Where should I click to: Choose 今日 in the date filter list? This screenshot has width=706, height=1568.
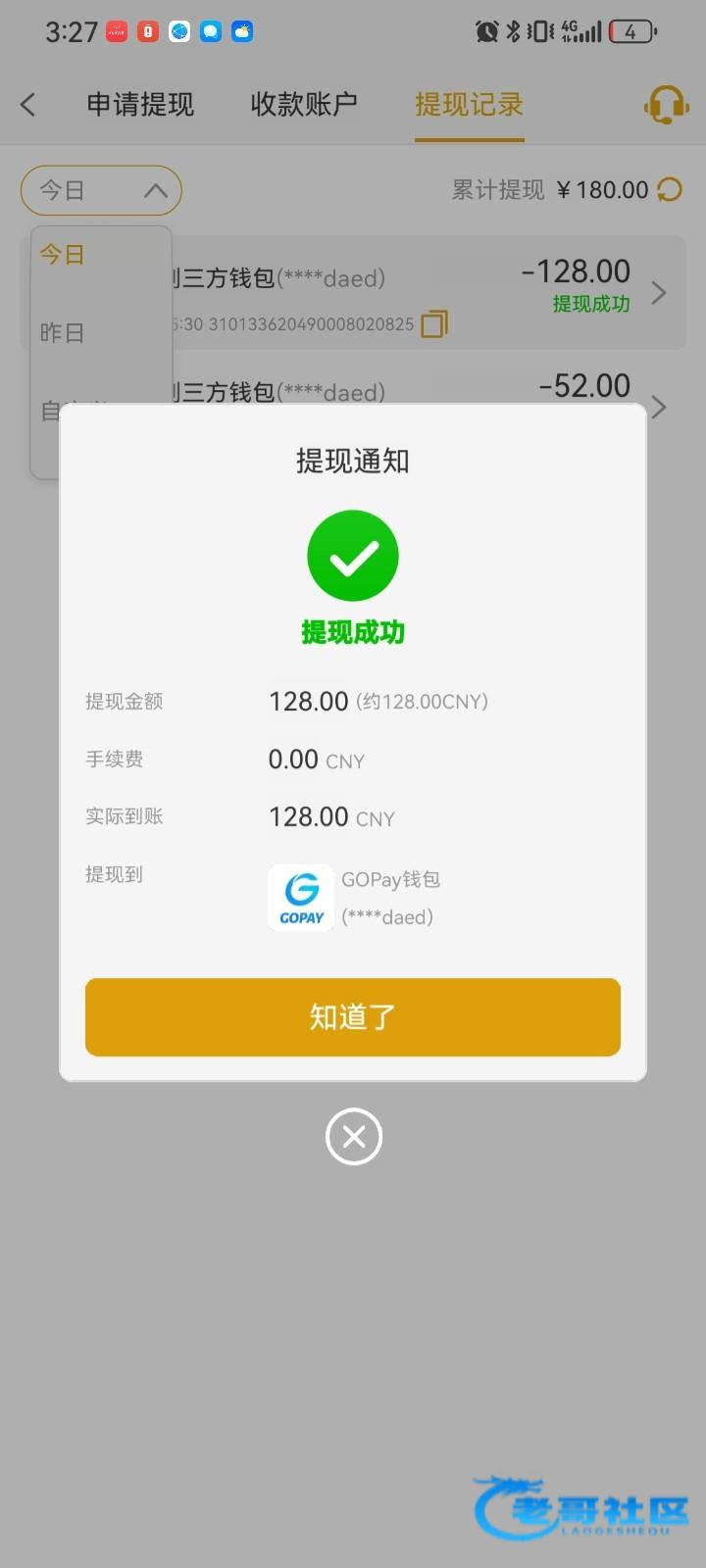tap(63, 255)
